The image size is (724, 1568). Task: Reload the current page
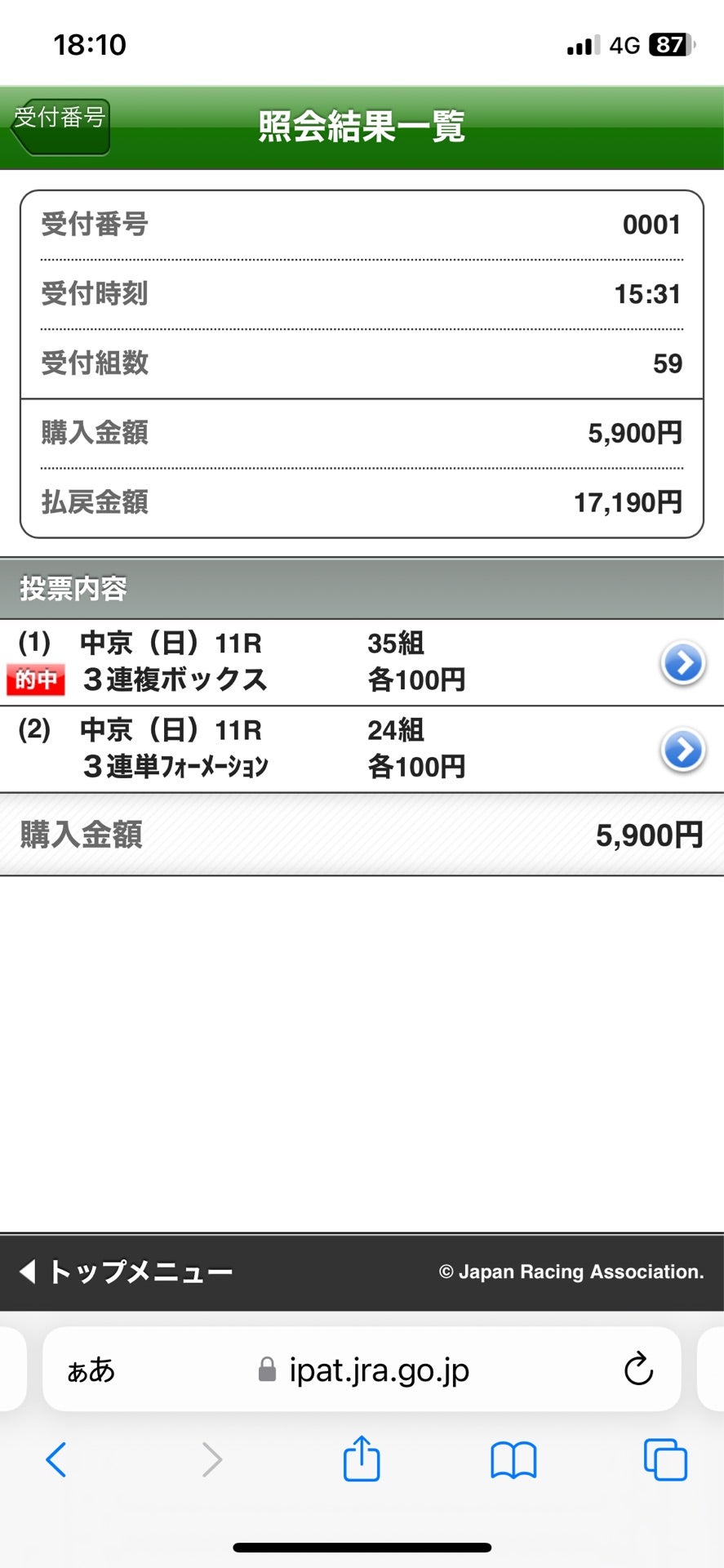coord(638,1370)
